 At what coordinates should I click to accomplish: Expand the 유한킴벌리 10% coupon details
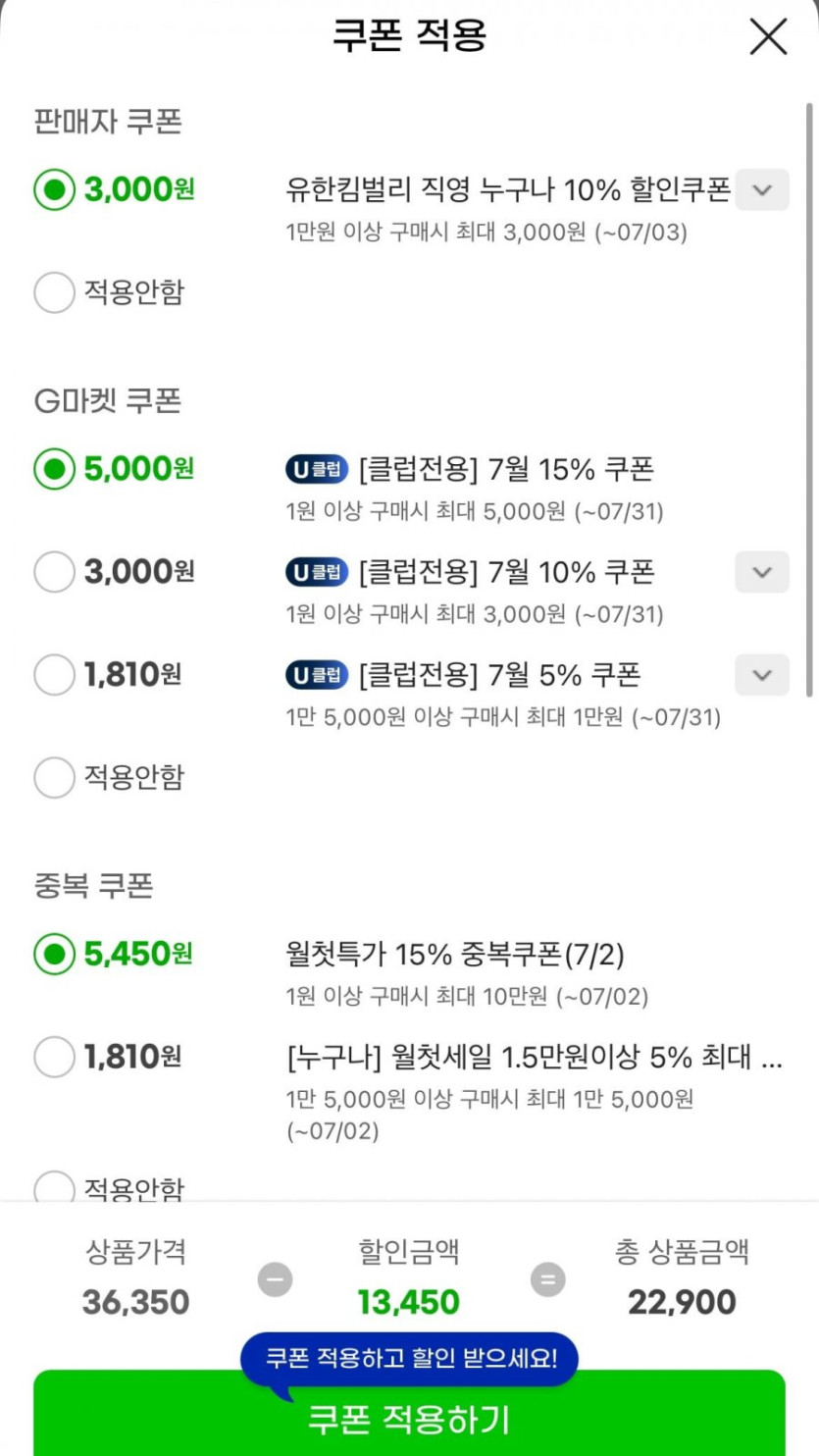[762, 189]
